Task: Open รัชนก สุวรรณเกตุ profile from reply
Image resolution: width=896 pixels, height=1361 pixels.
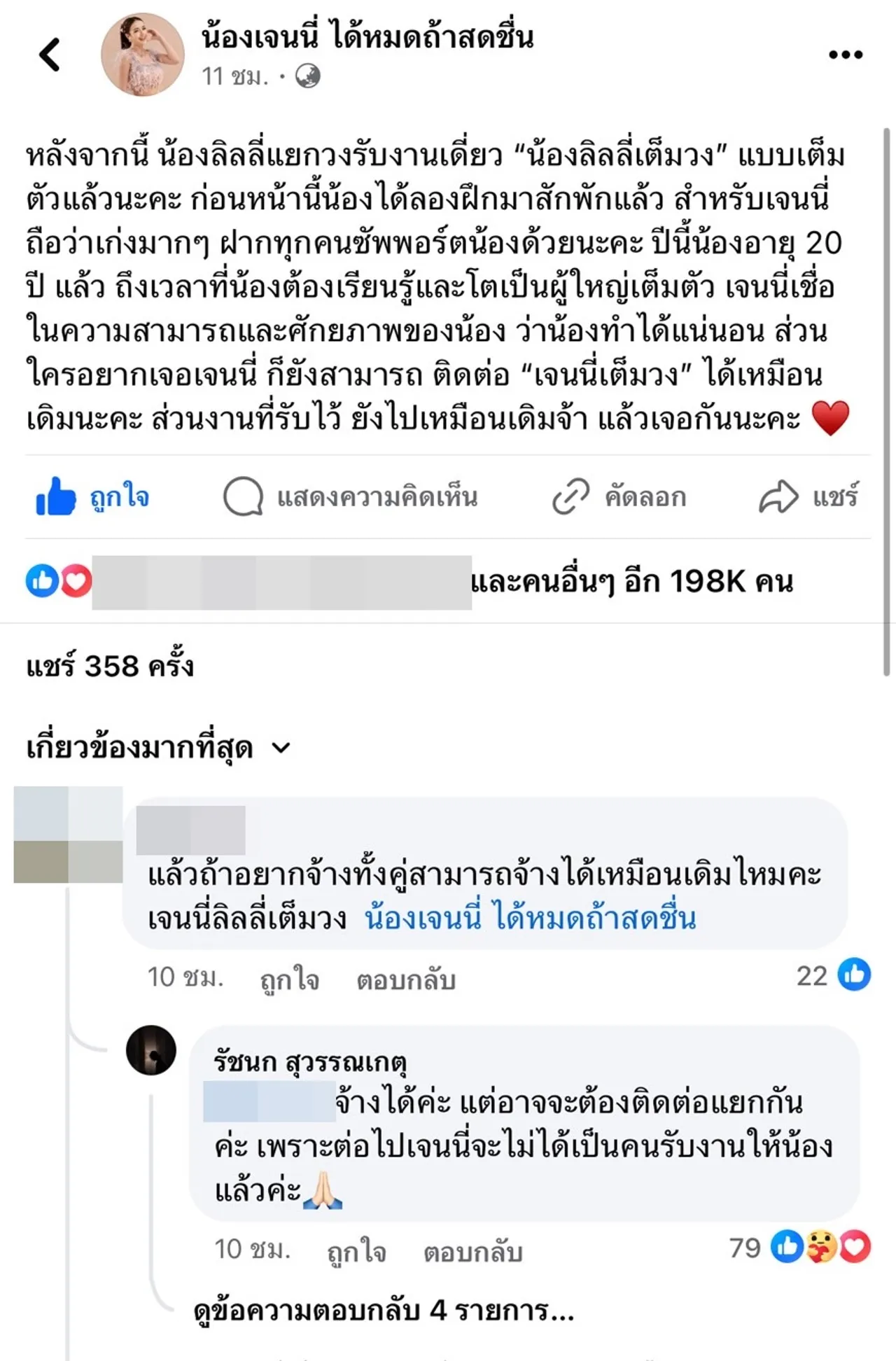Action: pos(310,1063)
